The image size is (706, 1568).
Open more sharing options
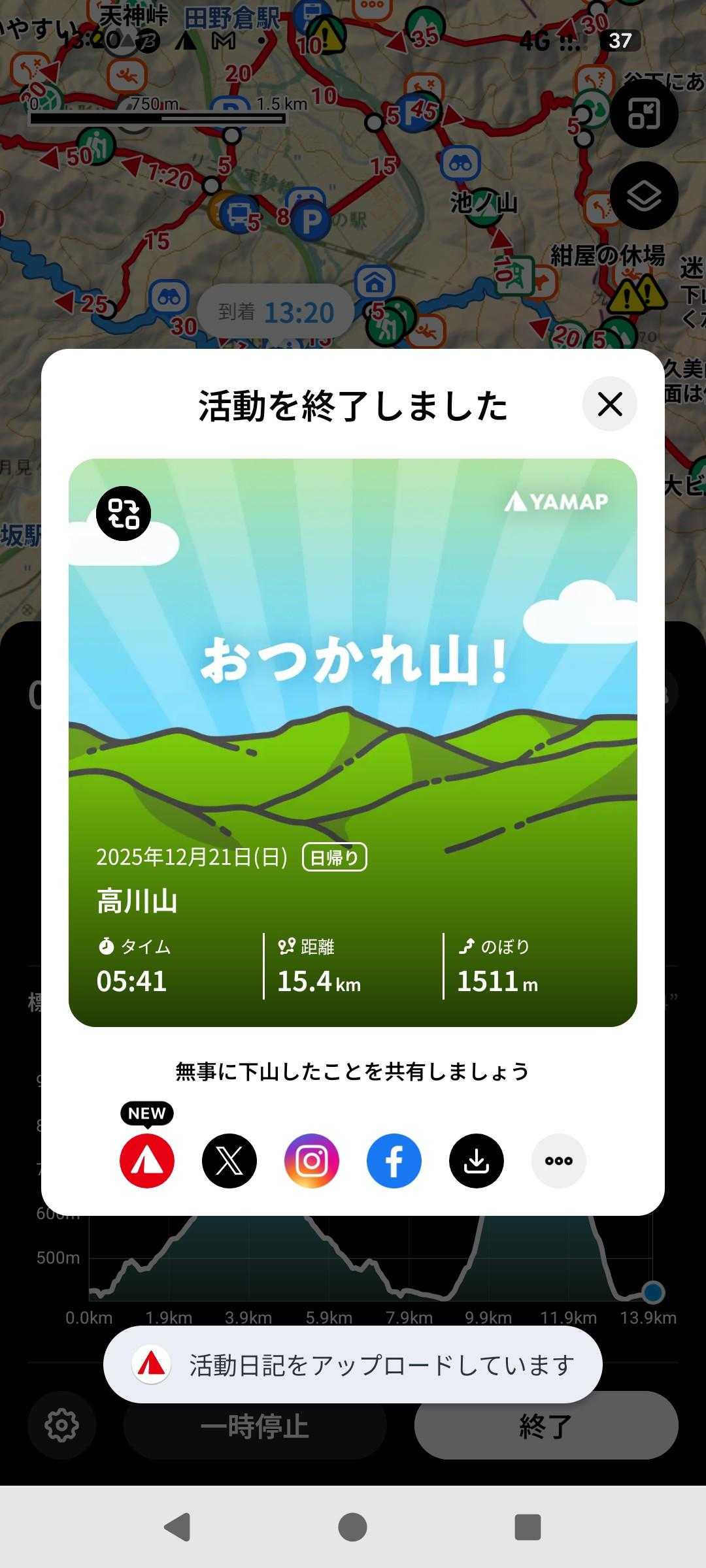[x=559, y=1161]
